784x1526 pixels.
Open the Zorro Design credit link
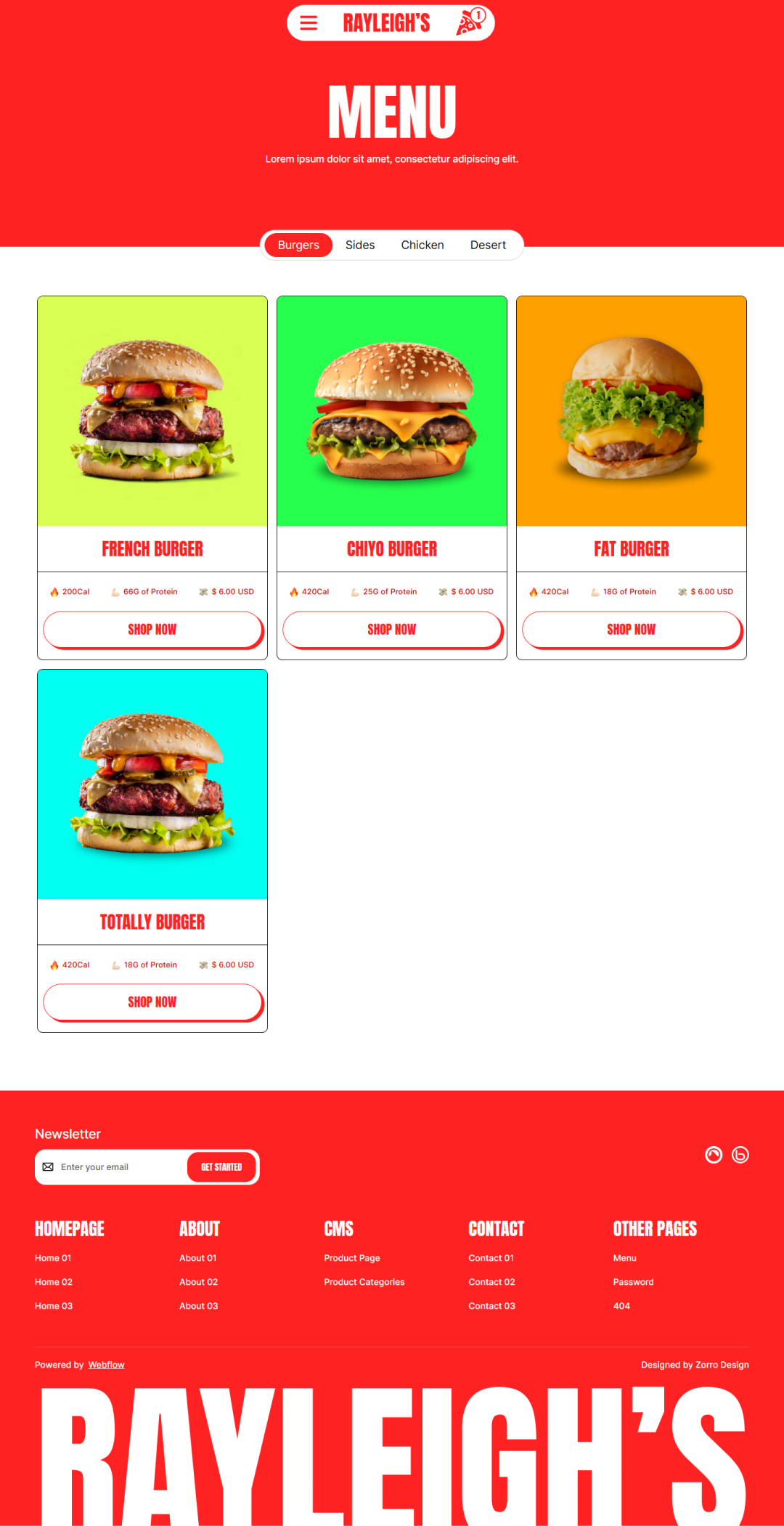(722, 1365)
